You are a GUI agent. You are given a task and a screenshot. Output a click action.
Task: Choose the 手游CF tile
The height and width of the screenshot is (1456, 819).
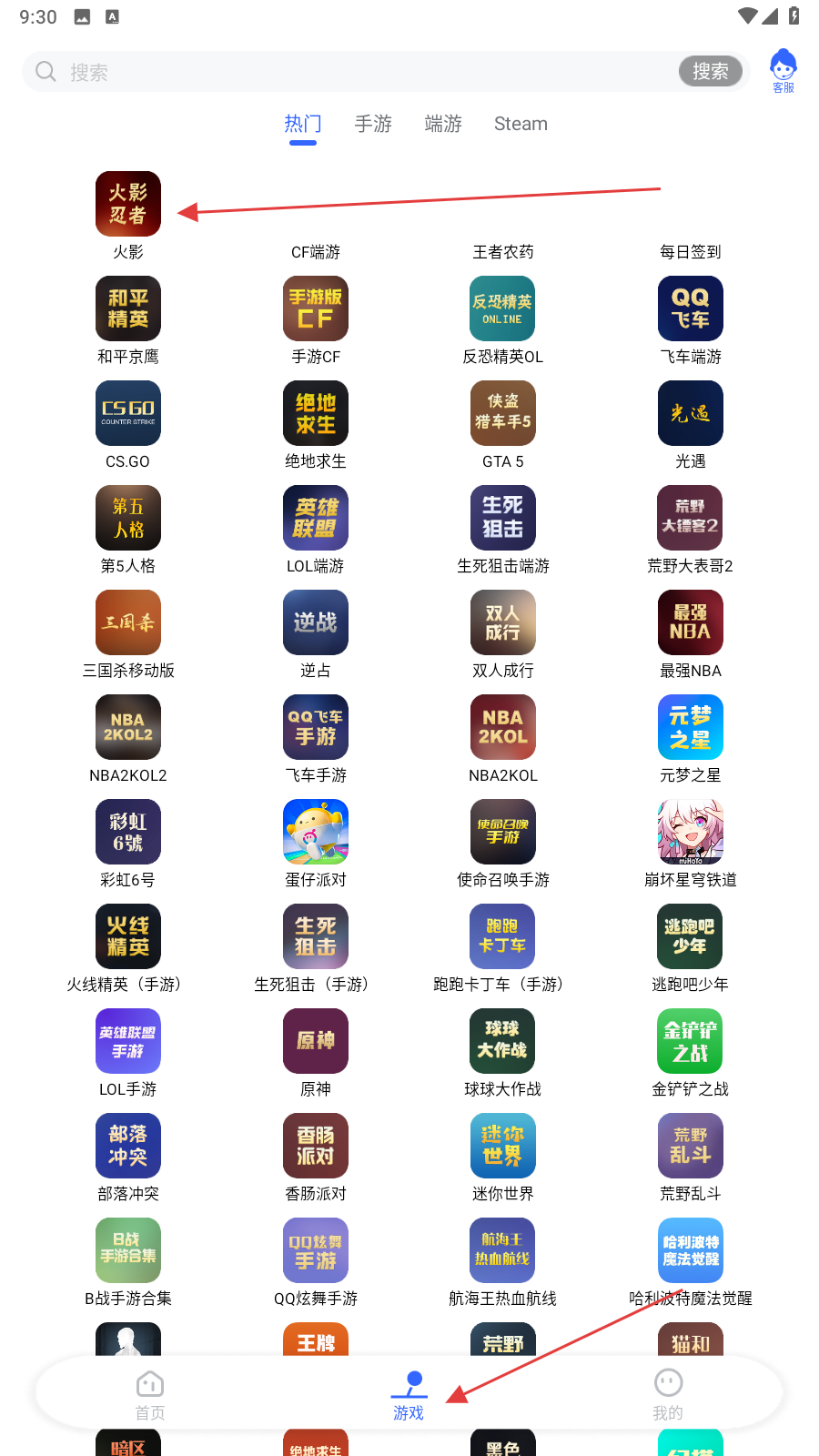click(316, 320)
